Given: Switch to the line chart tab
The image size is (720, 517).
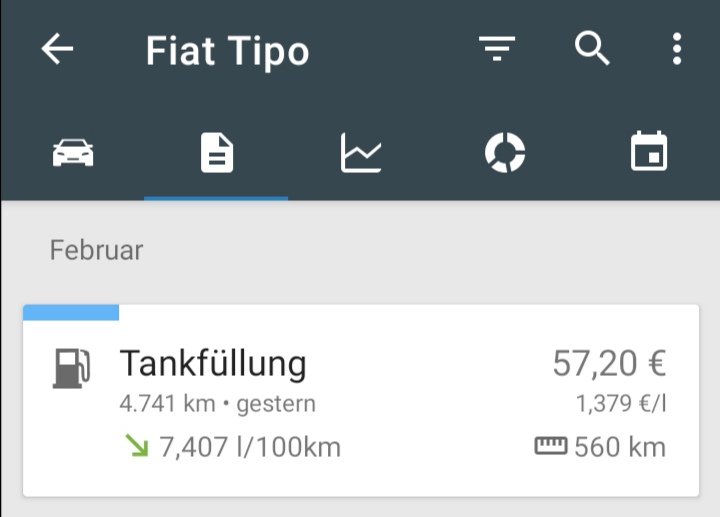Looking at the screenshot, I should point(360,154).
